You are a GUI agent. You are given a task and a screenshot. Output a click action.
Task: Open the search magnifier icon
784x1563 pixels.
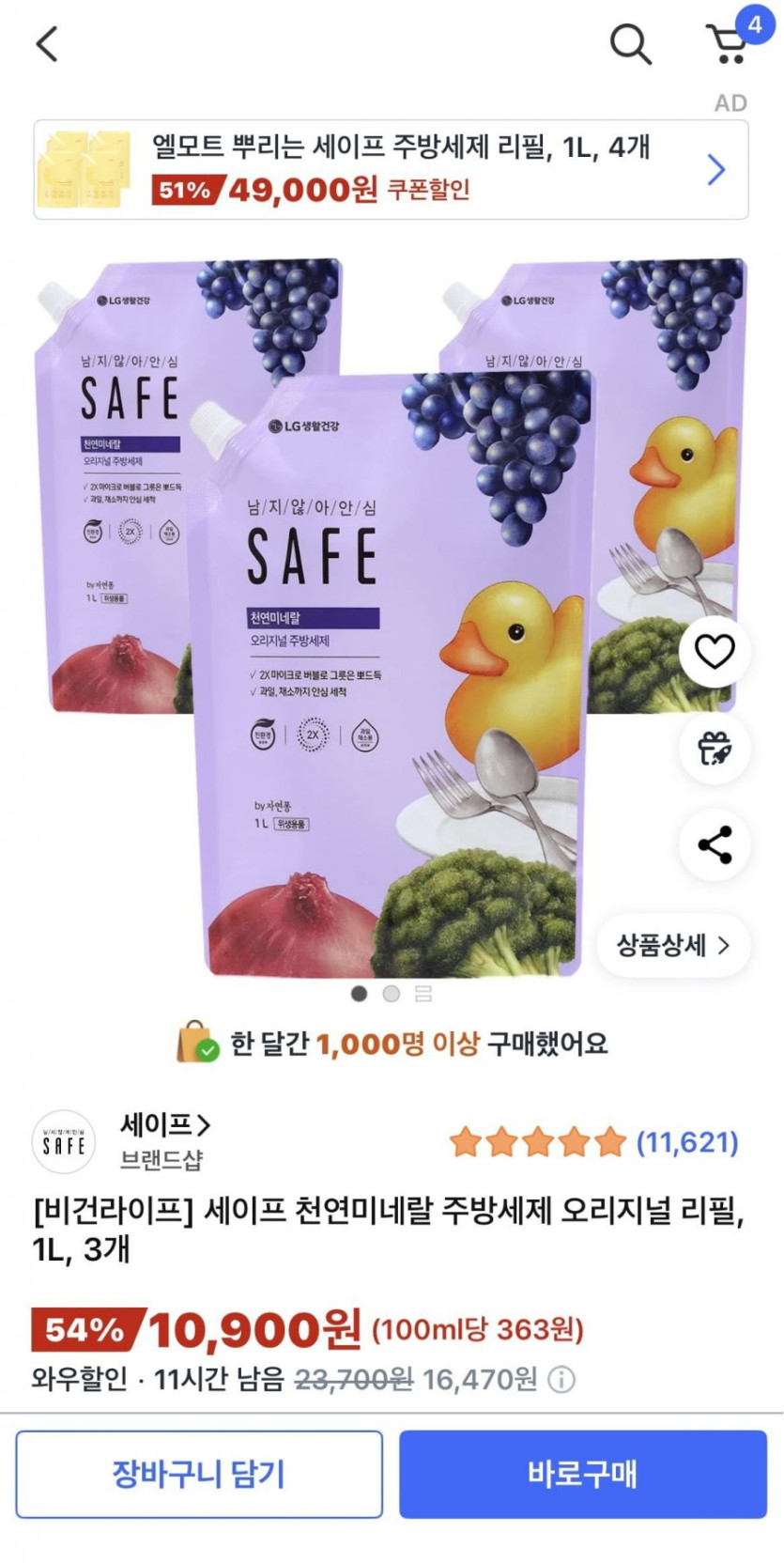click(x=630, y=43)
